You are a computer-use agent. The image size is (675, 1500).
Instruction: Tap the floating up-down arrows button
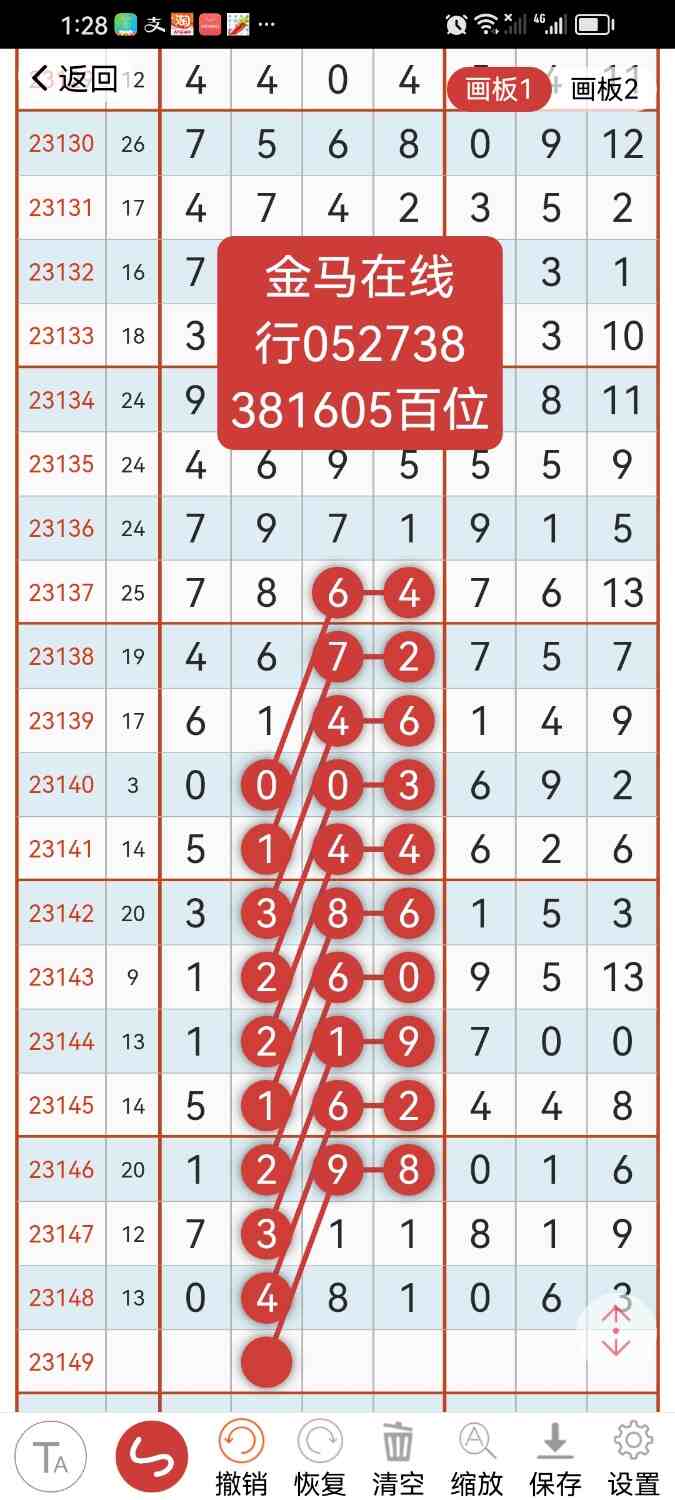[616, 1331]
